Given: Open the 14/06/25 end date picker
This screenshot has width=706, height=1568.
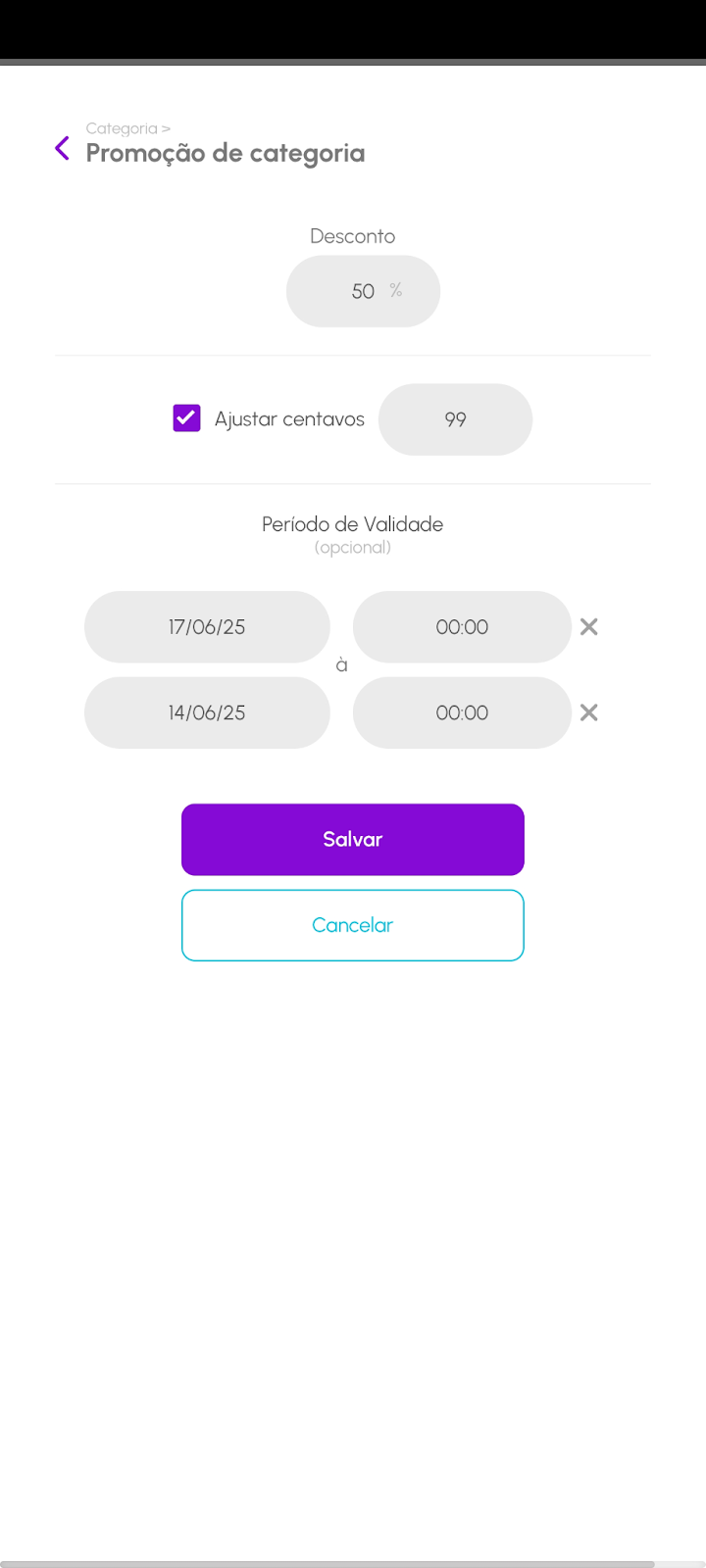Looking at the screenshot, I should coord(207,712).
